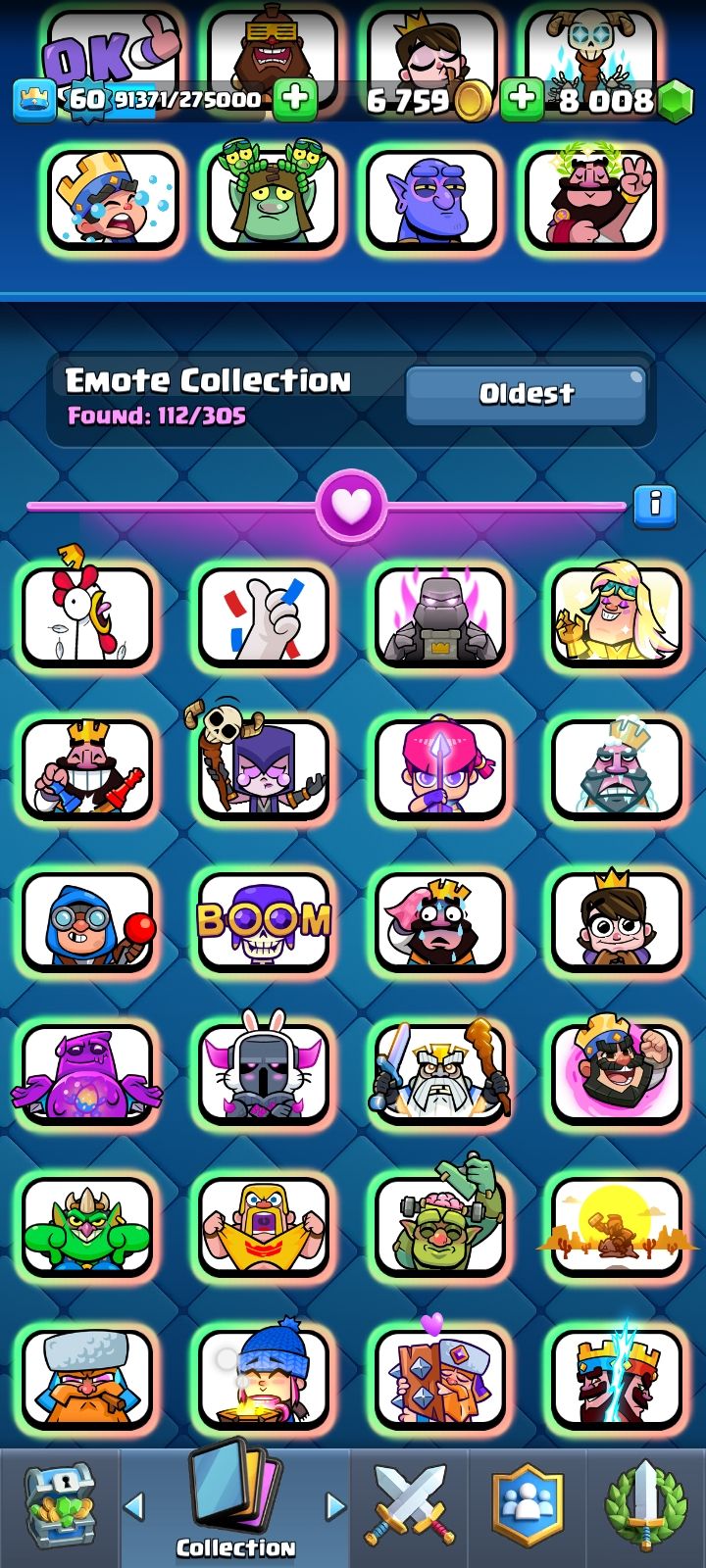706x1568 pixels.
Task: Switch to the Battle tab with crossed swords
Action: 409,1507
